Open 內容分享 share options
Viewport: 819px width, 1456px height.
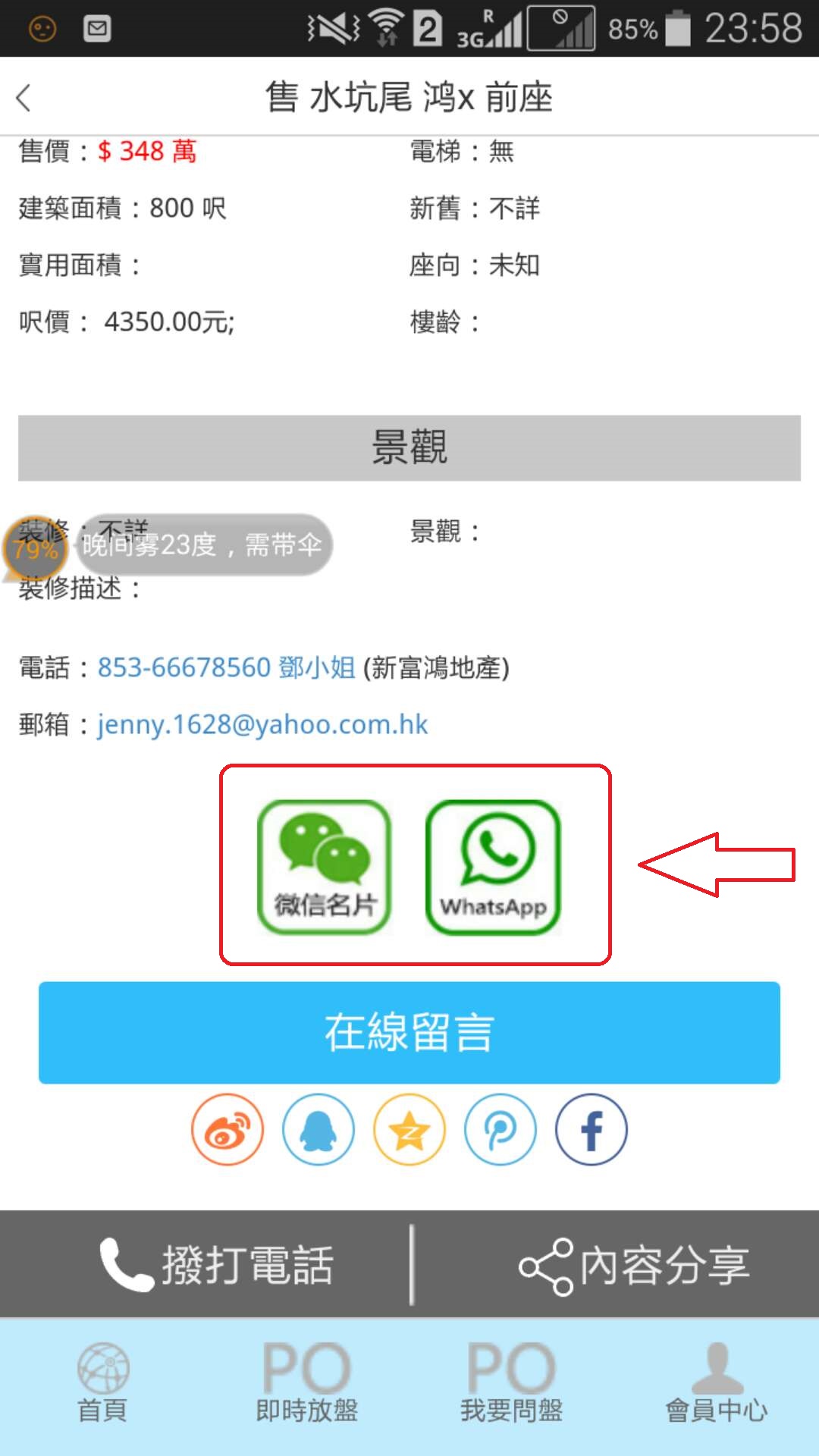[634, 1265]
